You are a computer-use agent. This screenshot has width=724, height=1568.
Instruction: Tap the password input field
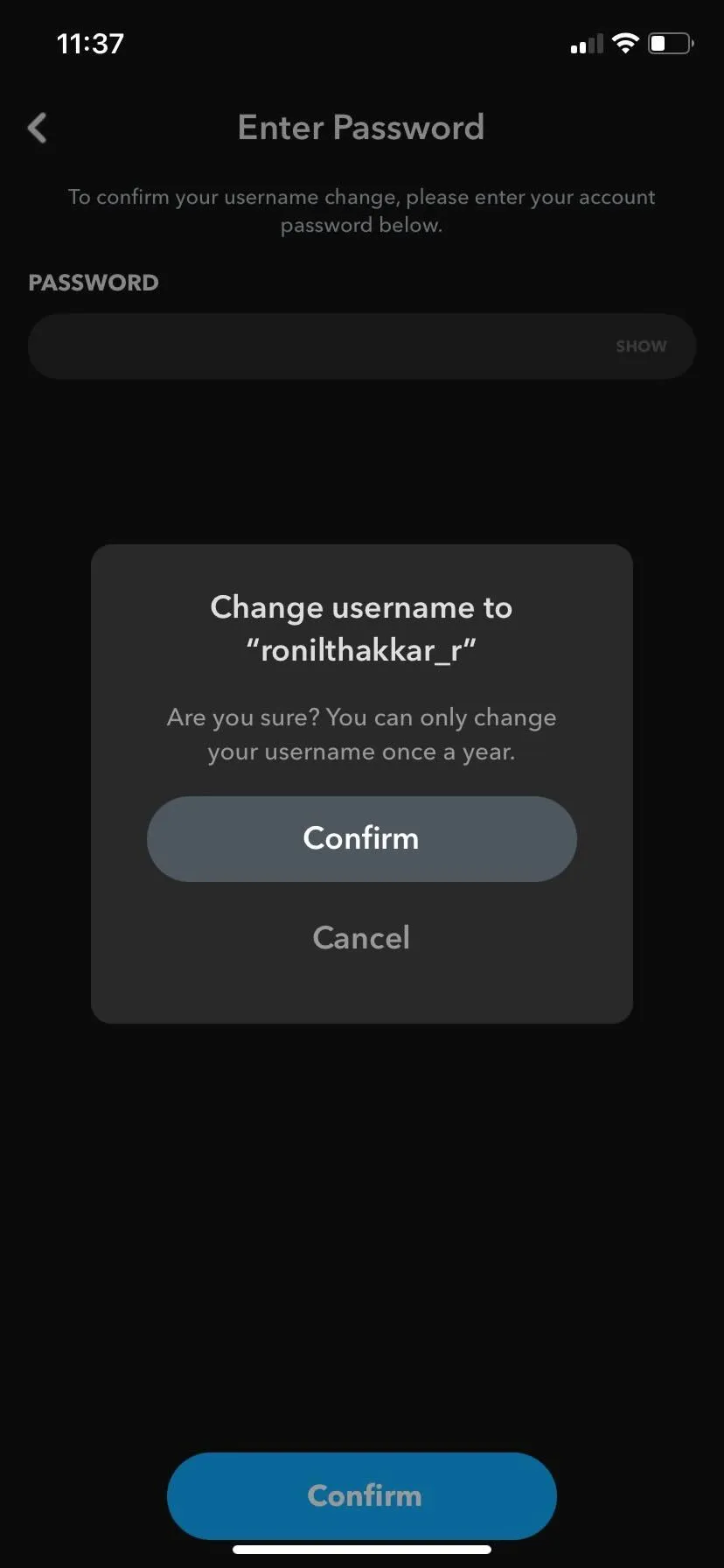click(315, 346)
